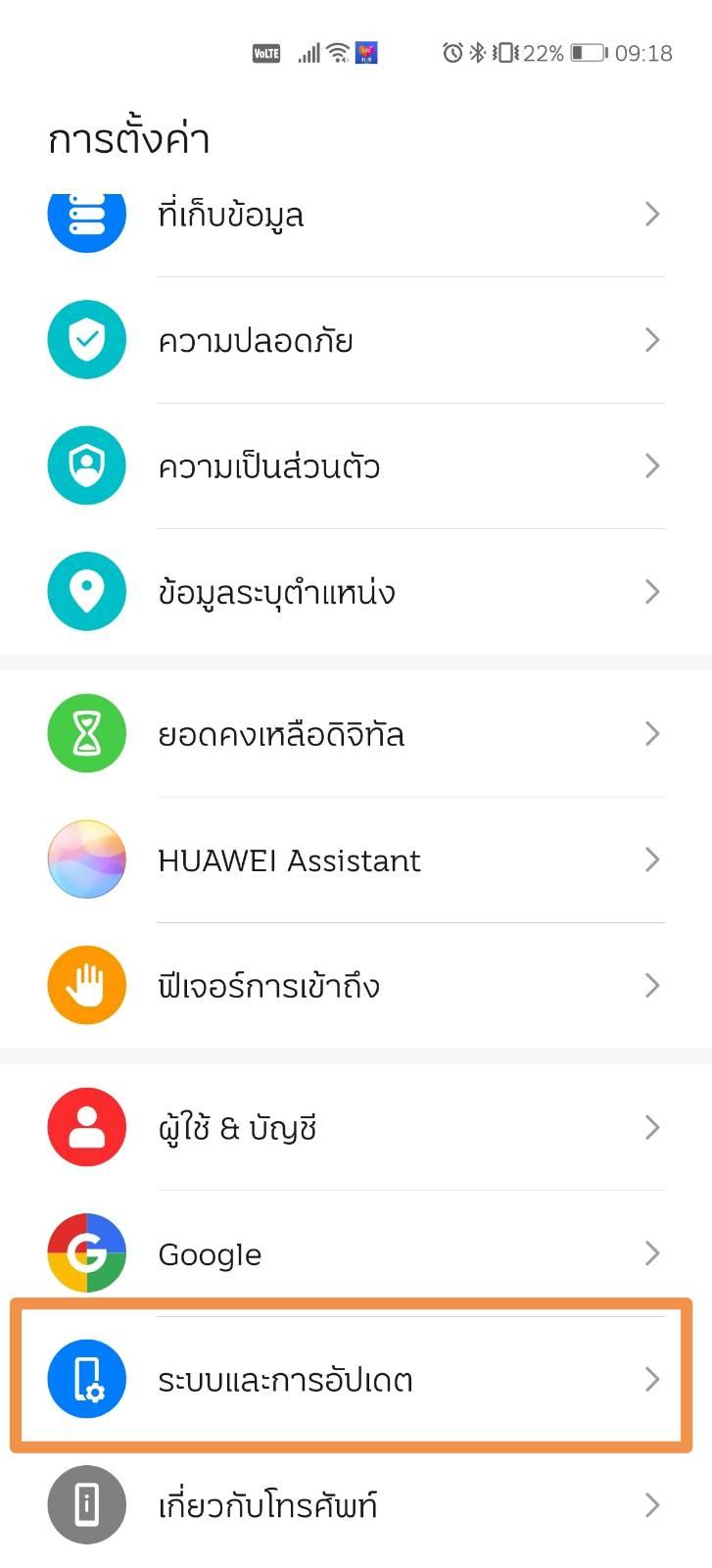Open ความปลอดภัย security settings
The width and height of the screenshot is (712, 1568).
356,340
